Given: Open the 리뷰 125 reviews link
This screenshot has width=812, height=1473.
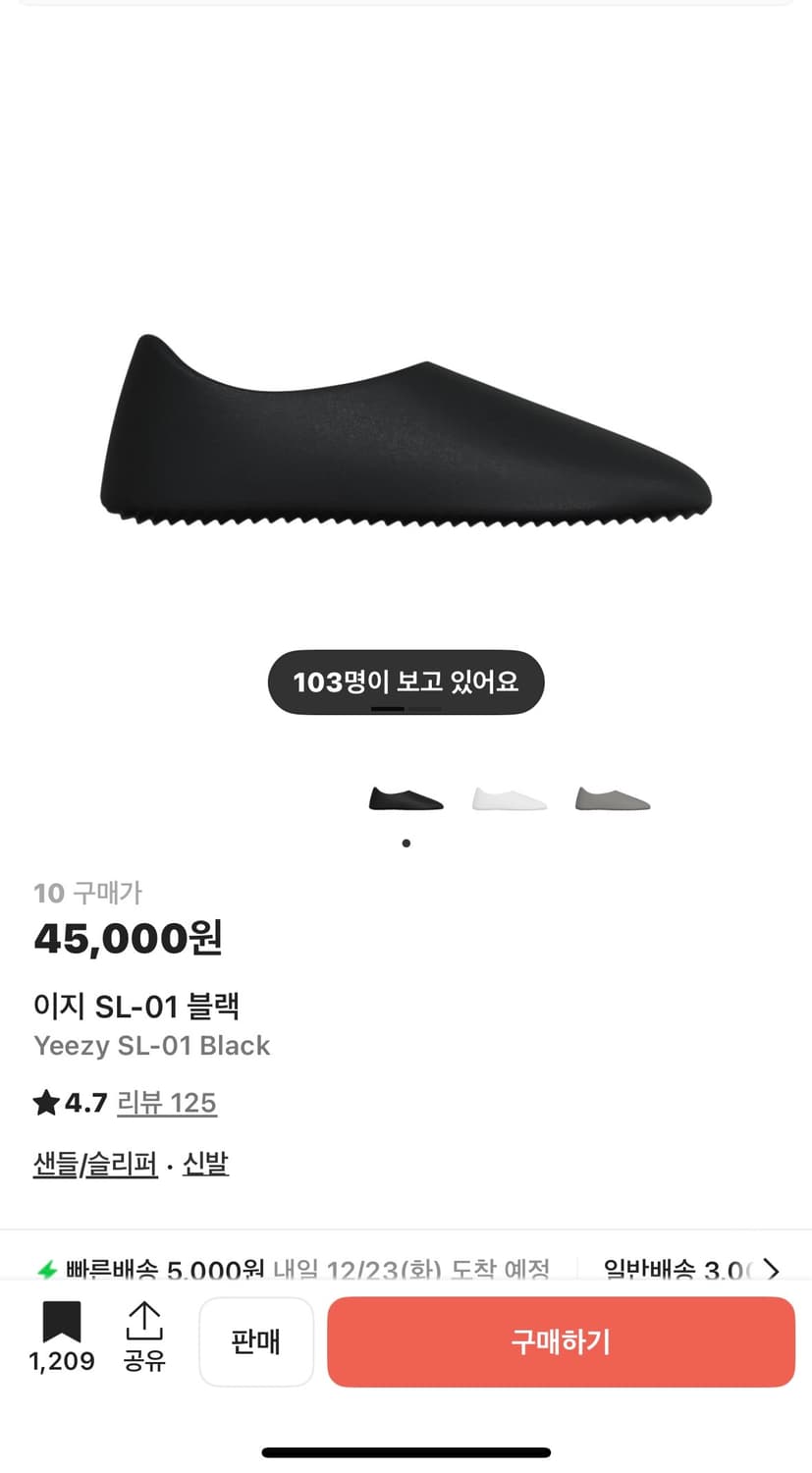Looking at the screenshot, I should click(x=167, y=1103).
